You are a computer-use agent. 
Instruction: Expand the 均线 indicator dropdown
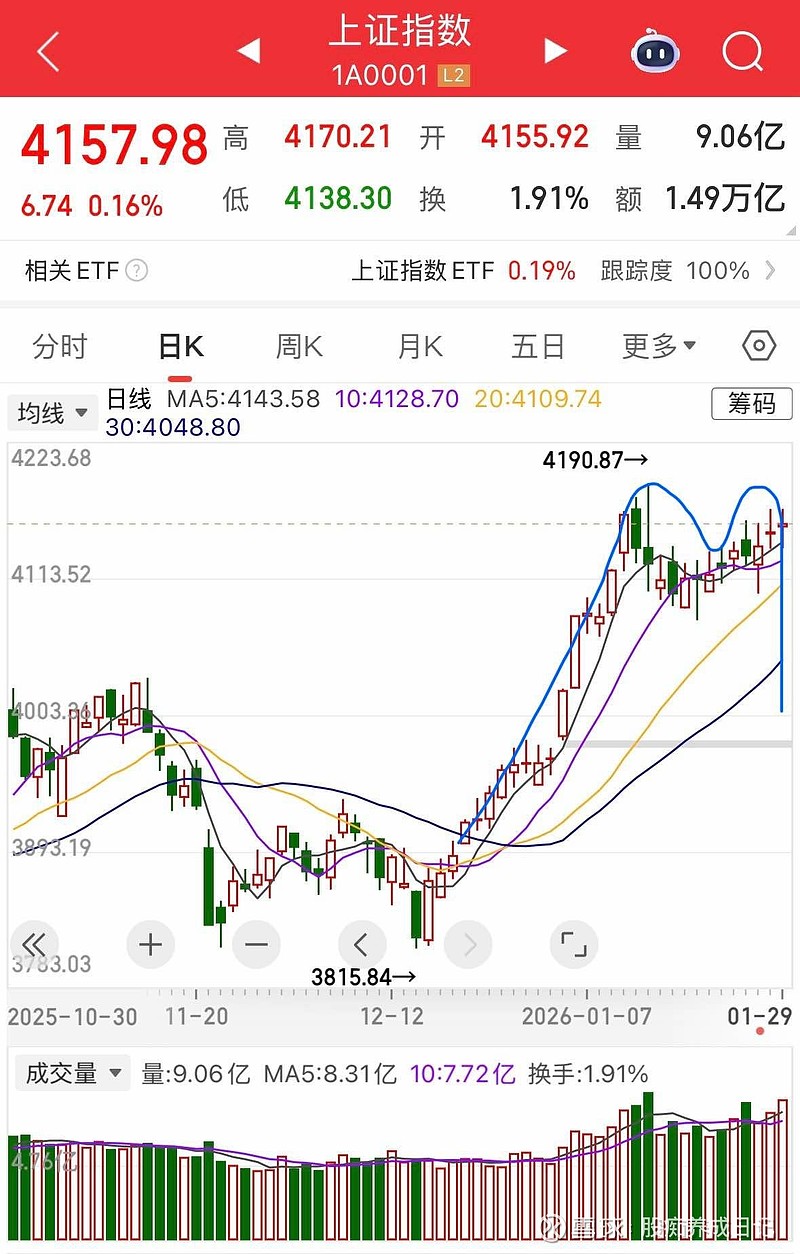tap(52, 412)
